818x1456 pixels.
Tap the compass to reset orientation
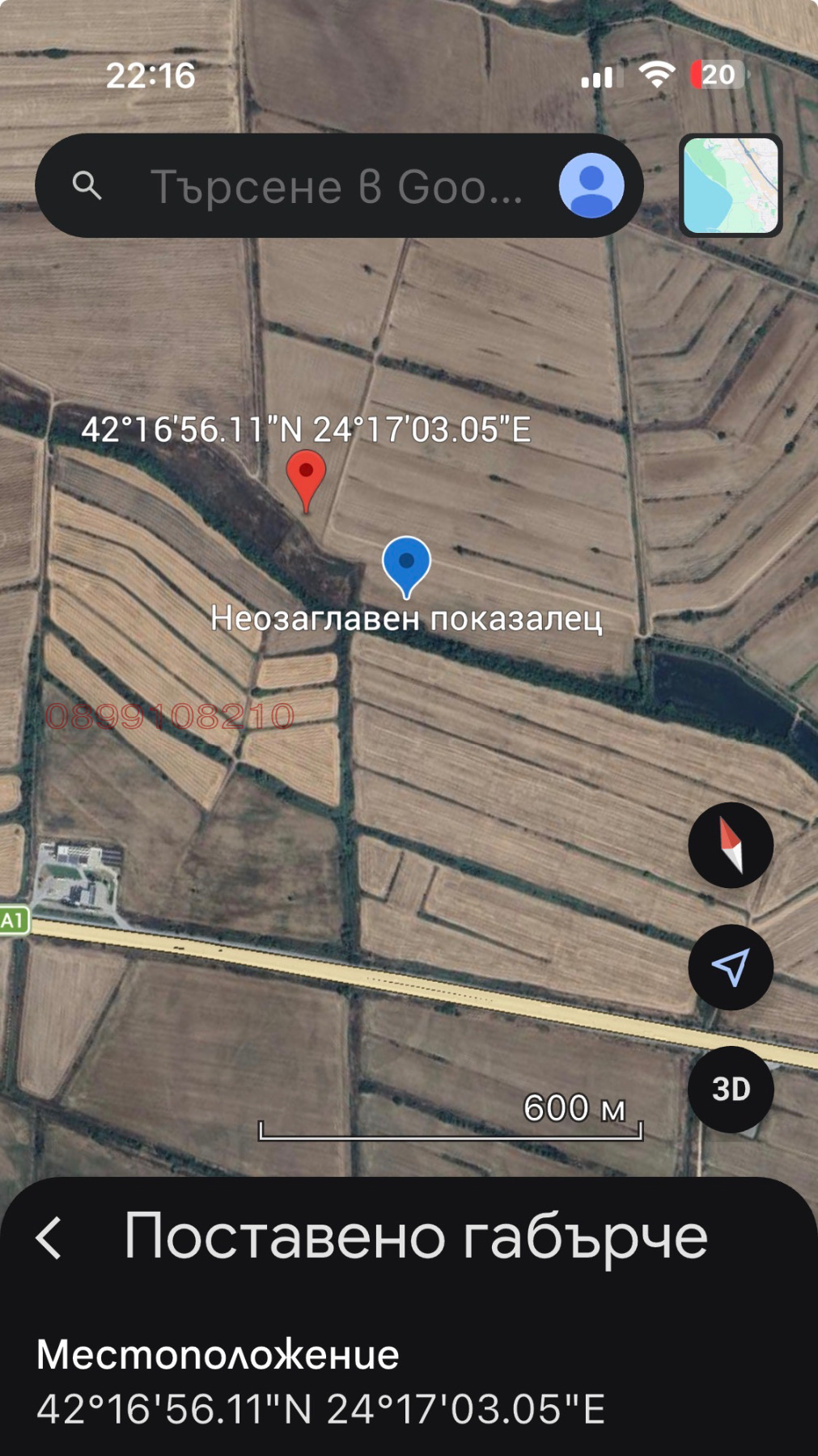(731, 845)
